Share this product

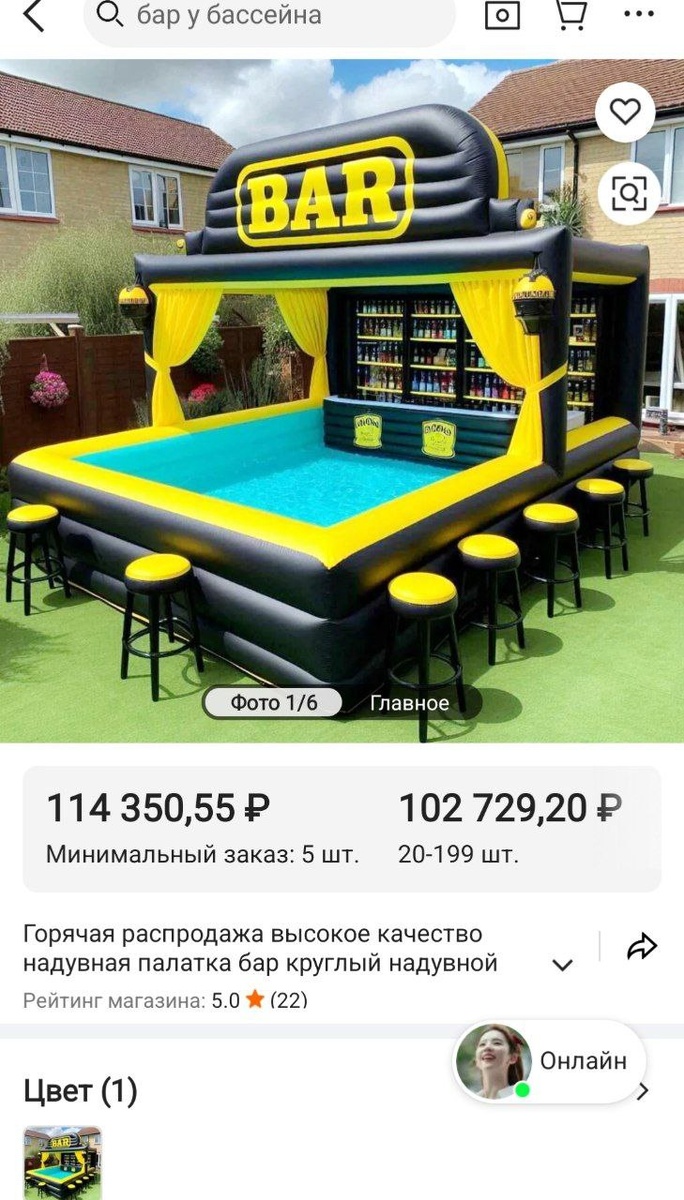[641, 946]
